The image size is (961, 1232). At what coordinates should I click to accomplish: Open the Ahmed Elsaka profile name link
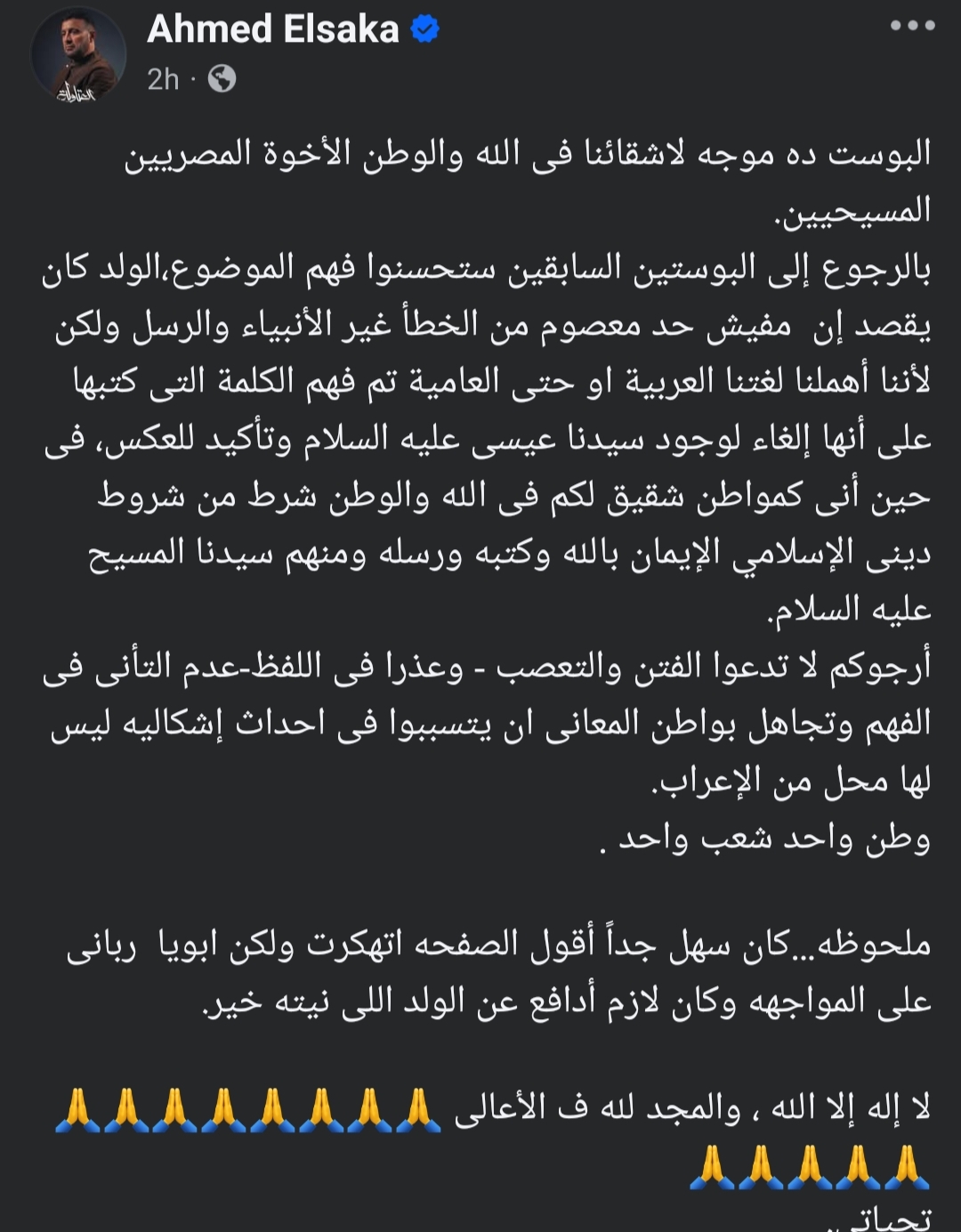pyautogui.click(x=272, y=29)
